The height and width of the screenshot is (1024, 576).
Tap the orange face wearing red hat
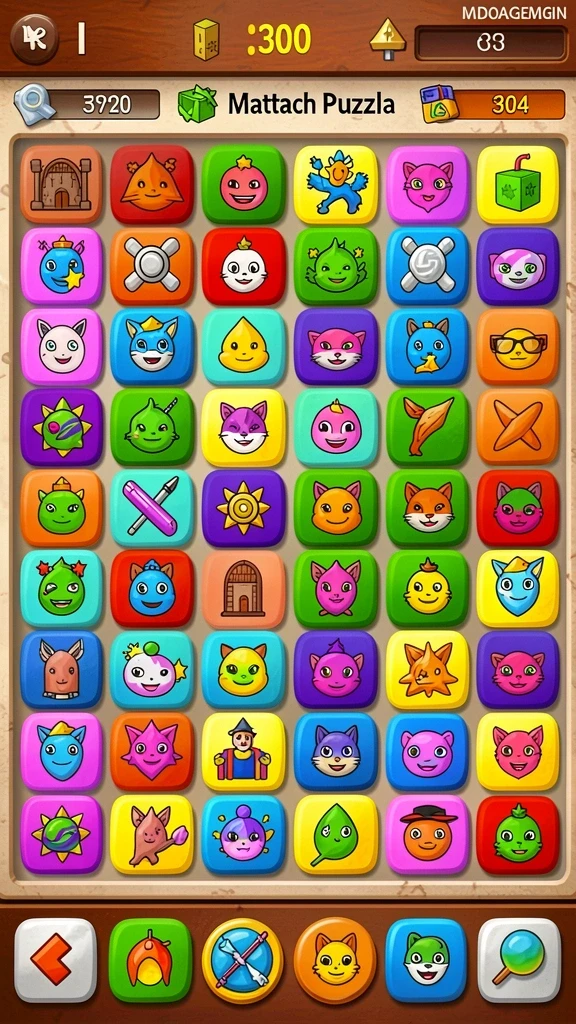(x=426, y=834)
